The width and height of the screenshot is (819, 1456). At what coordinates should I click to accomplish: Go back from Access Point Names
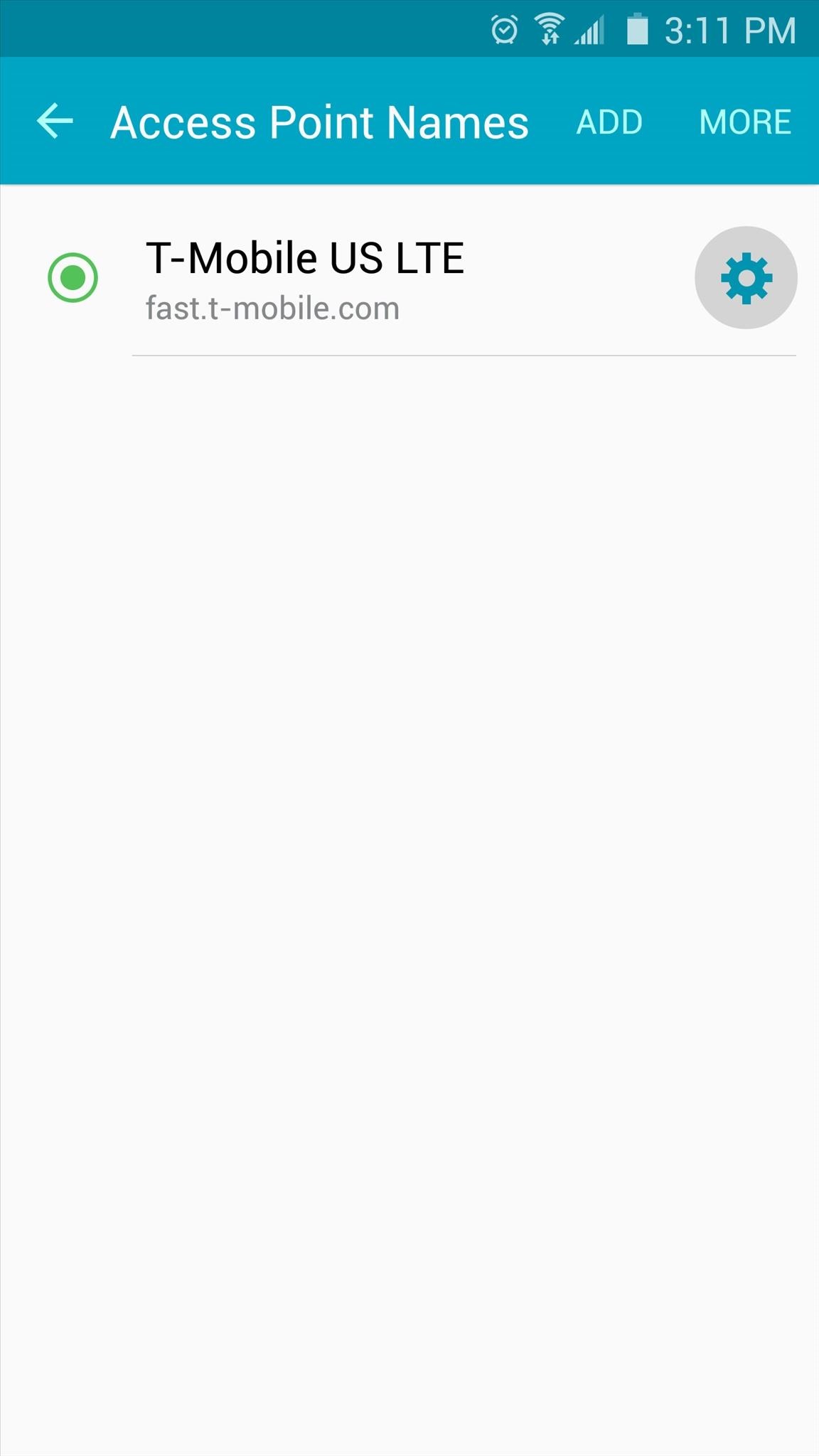(x=55, y=121)
